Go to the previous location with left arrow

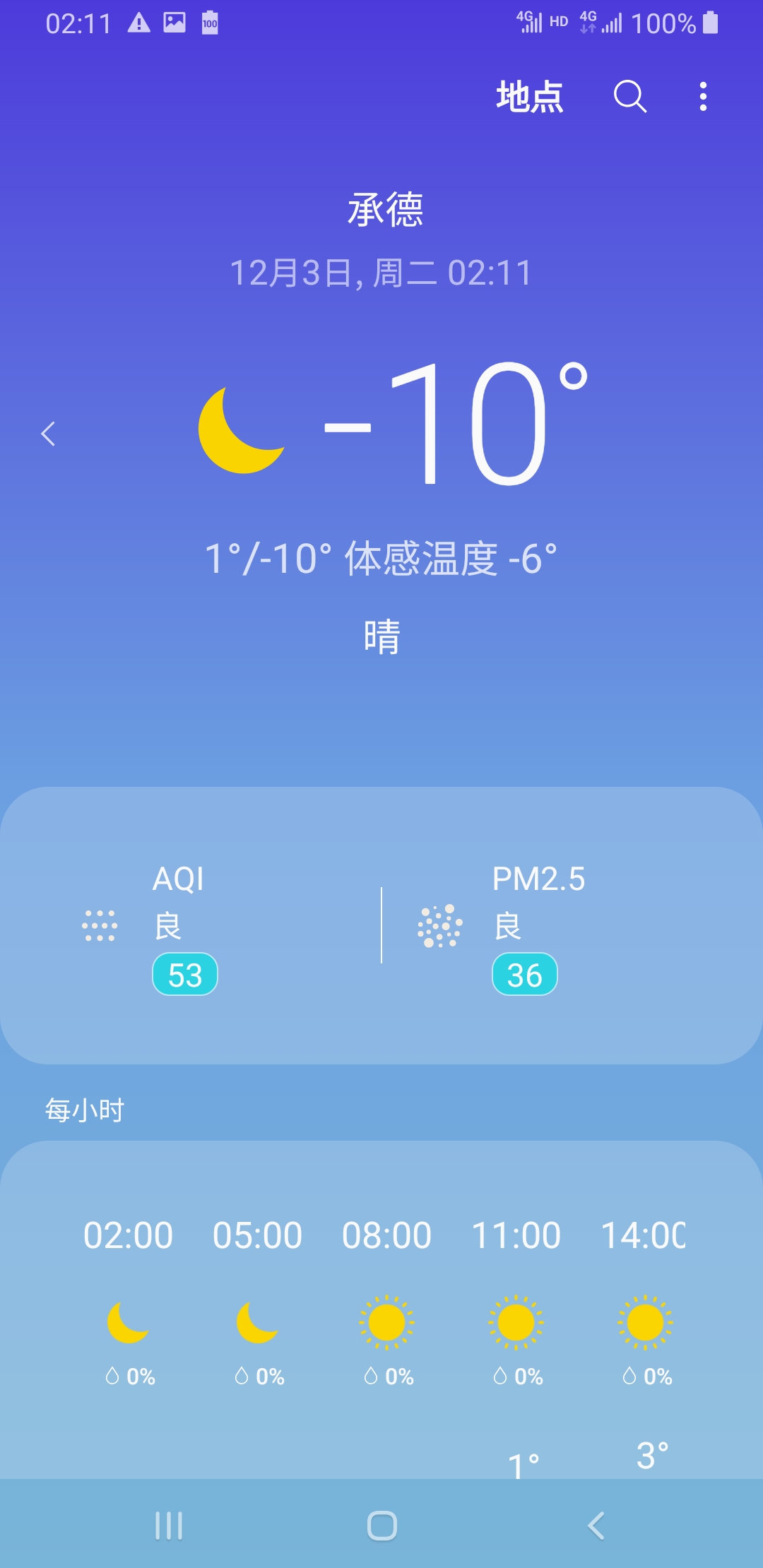tap(48, 434)
